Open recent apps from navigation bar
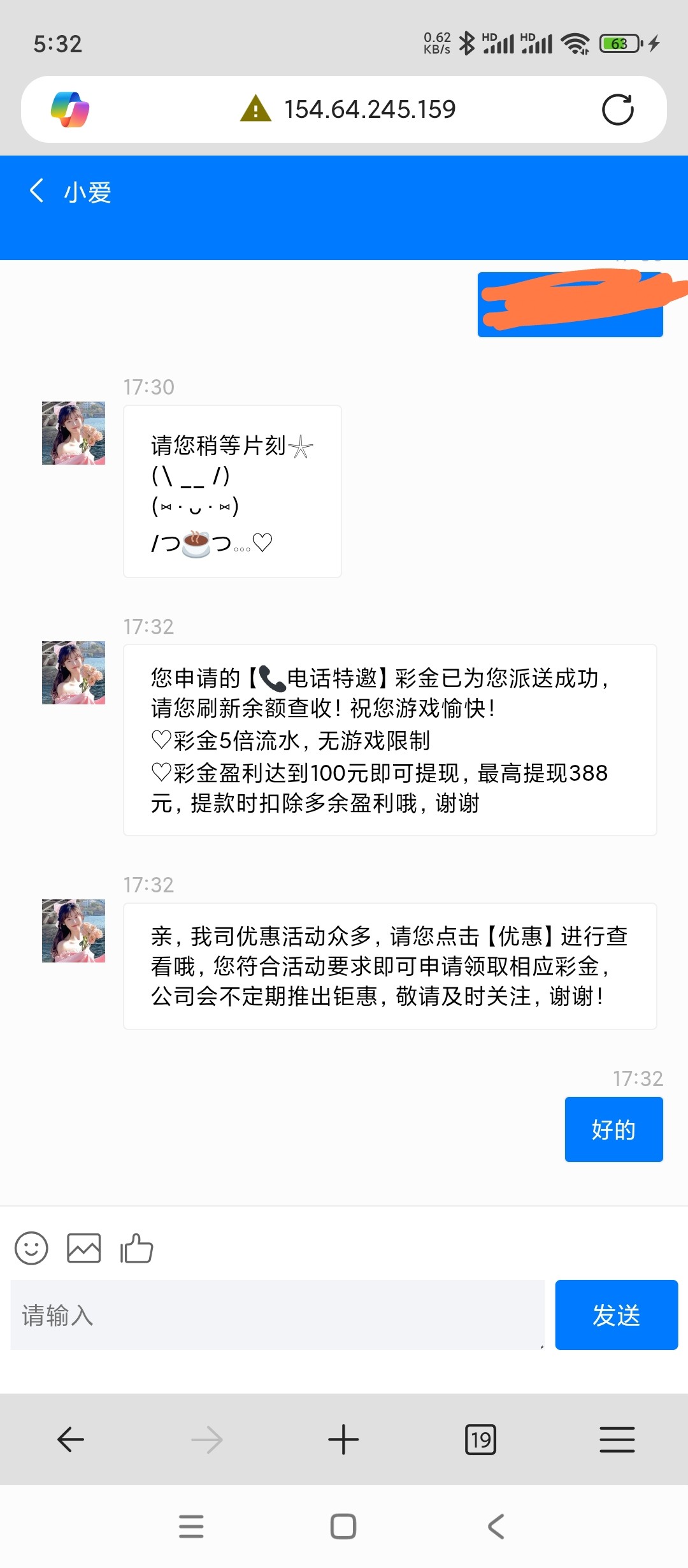This screenshot has height=1568, width=688. (191, 1526)
